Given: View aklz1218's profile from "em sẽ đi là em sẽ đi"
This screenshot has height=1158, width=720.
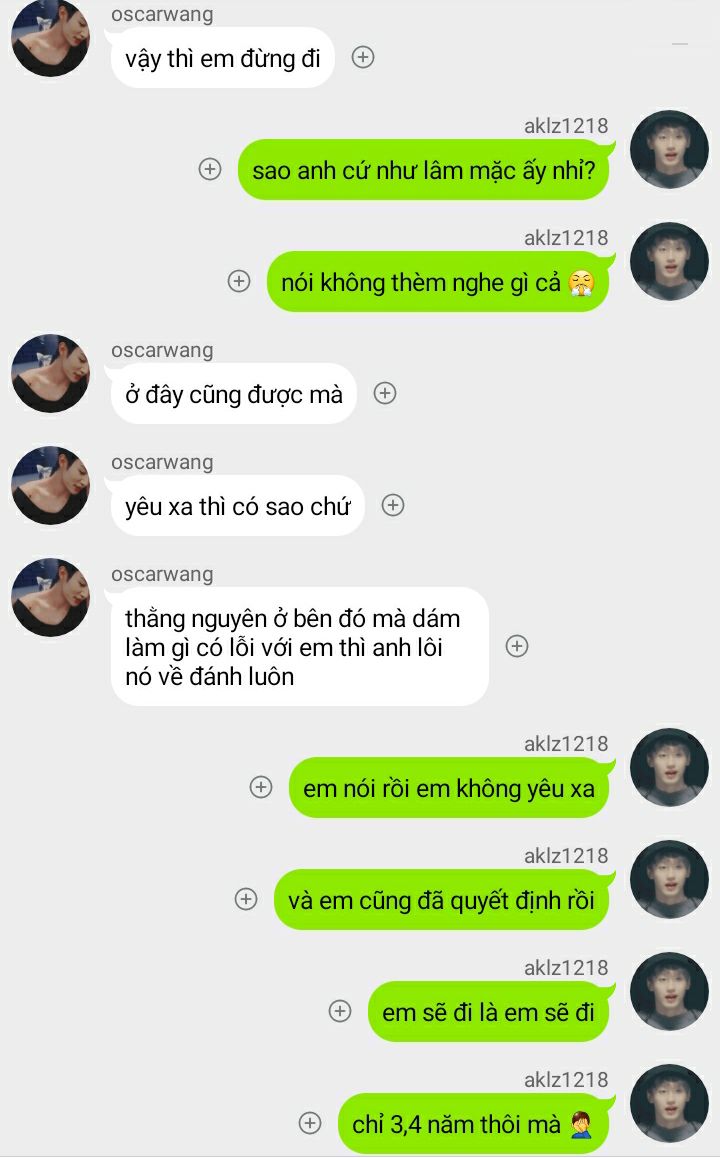Looking at the screenshot, I should coord(669,992).
